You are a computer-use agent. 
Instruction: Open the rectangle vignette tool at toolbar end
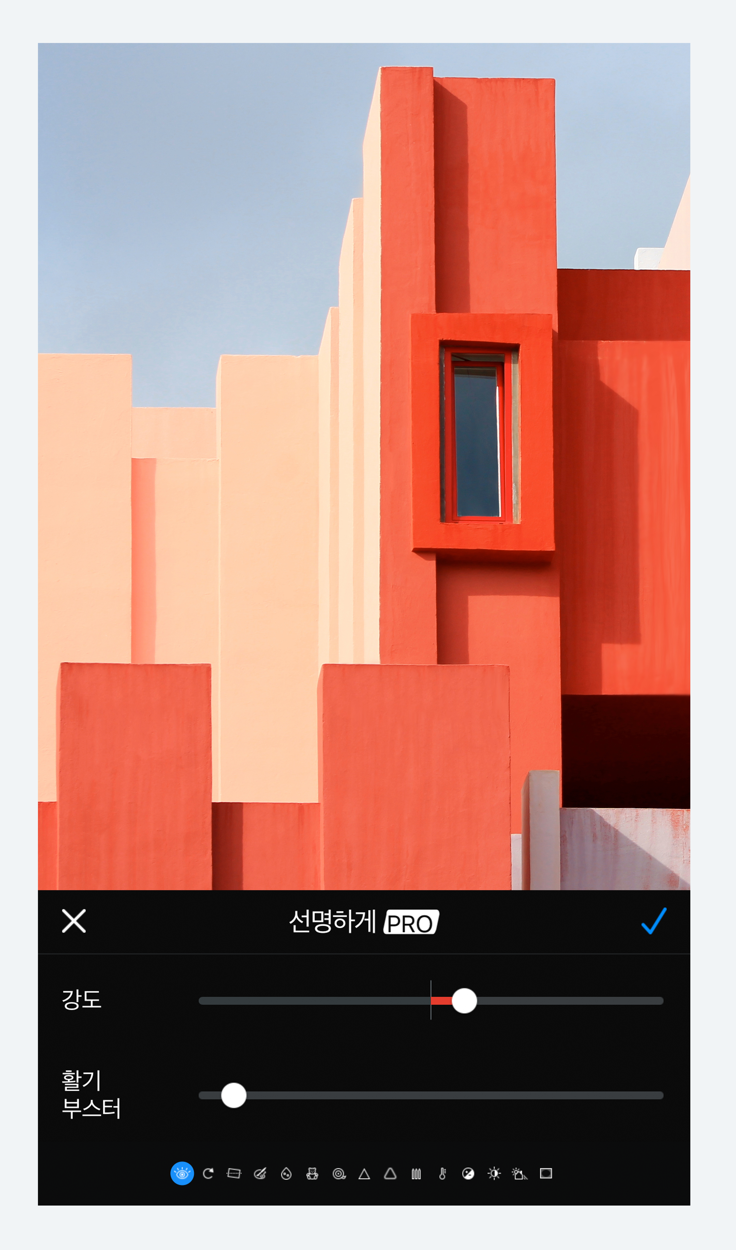(546, 1174)
